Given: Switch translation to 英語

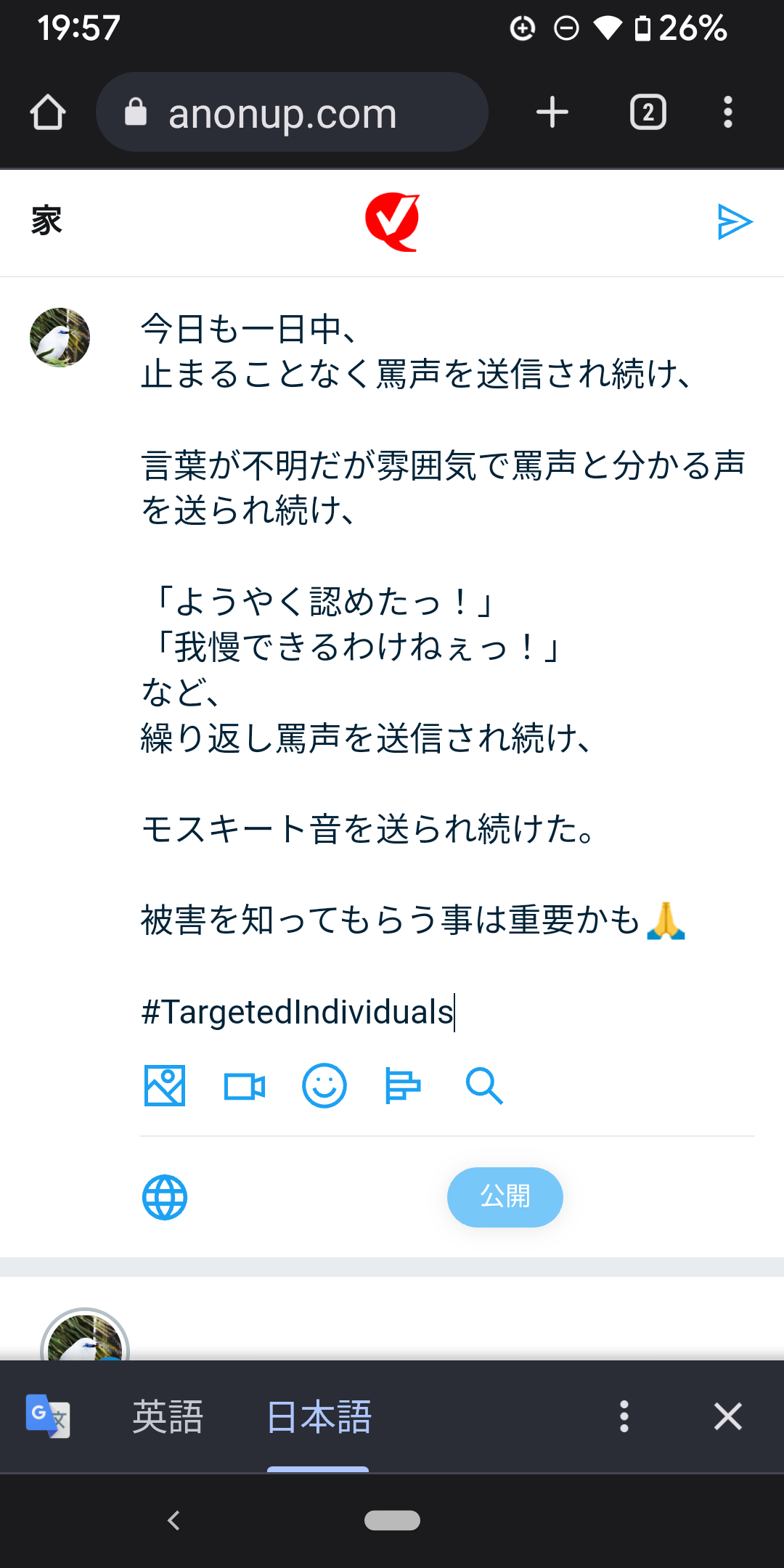Looking at the screenshot, I should click(168, 1416).
